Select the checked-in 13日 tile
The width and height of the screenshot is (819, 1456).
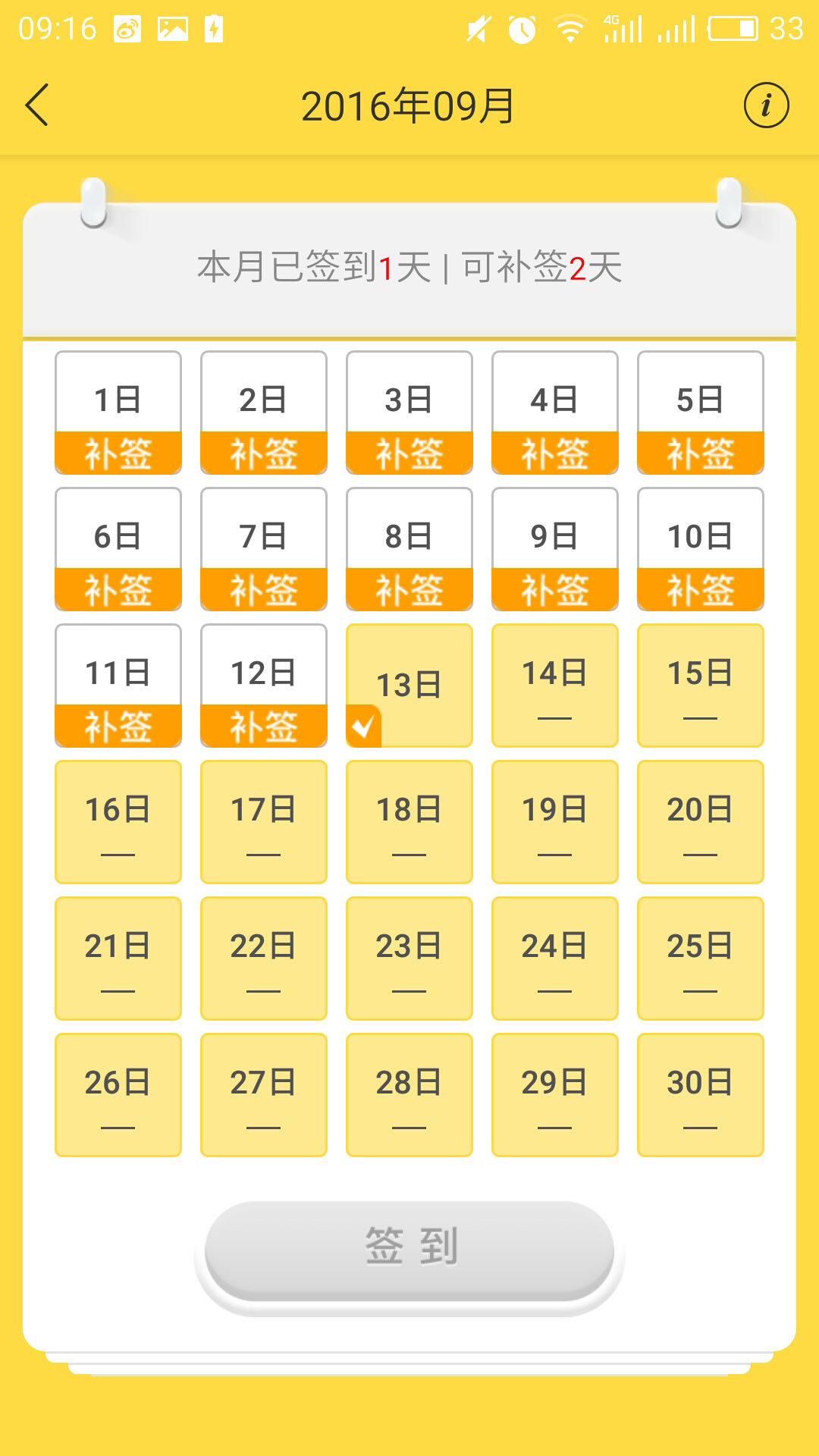click(409, 686)
